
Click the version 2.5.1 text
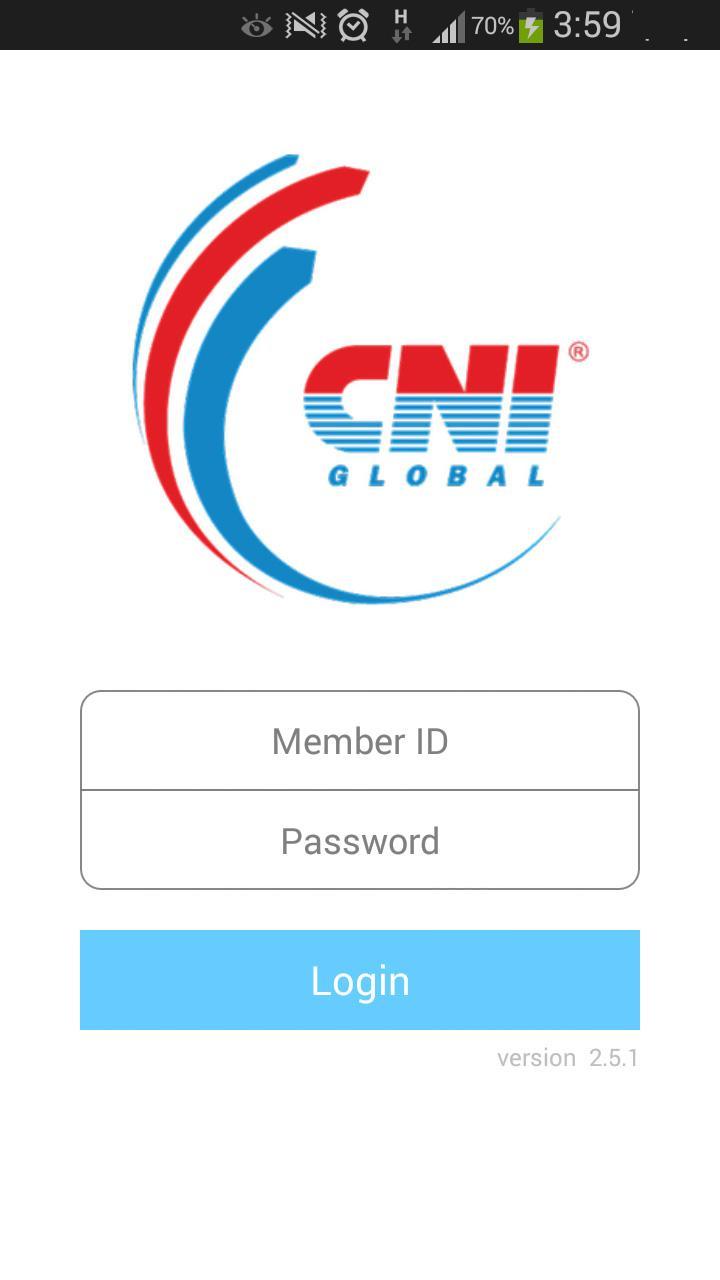pyautogui.click(x=568, y=1058)
